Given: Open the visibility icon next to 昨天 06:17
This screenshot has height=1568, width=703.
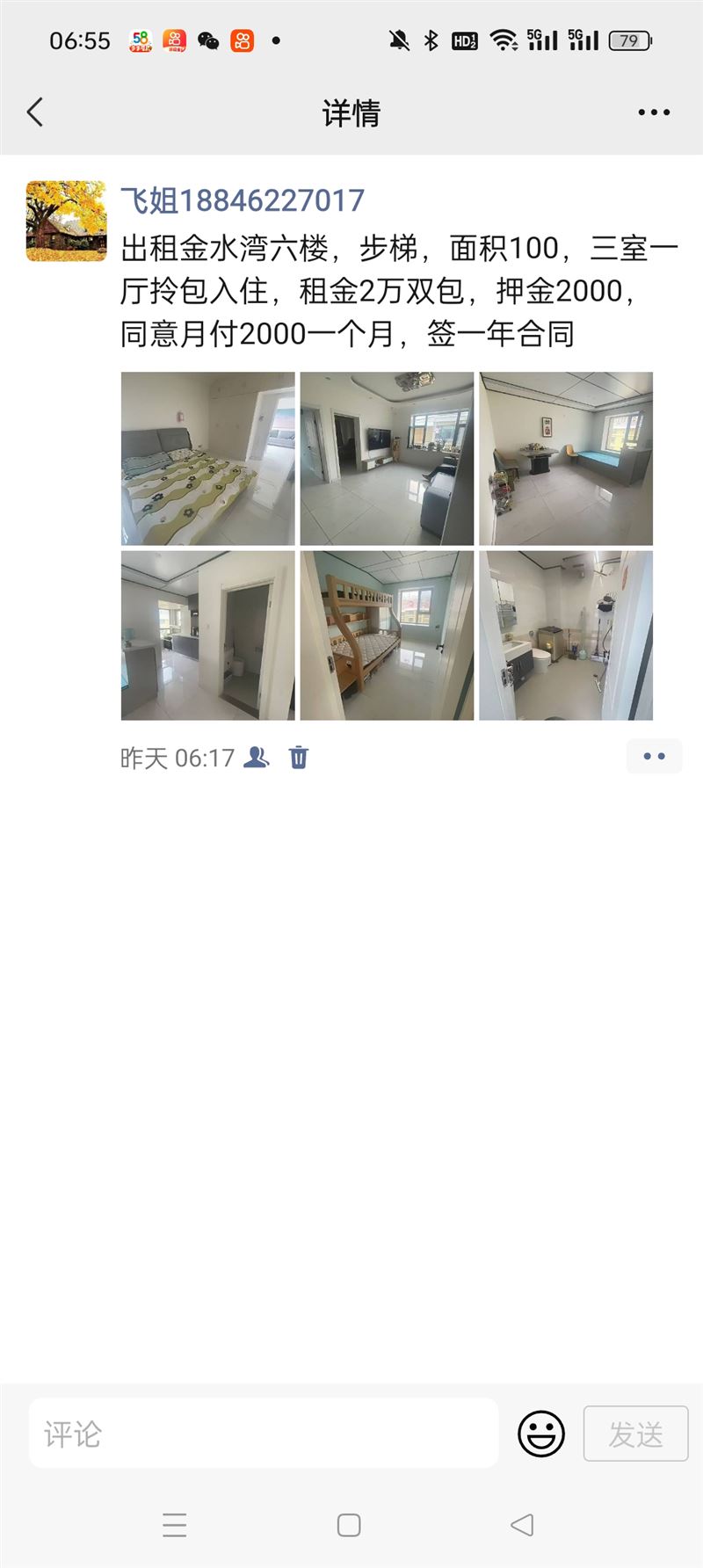Looking at the screenshot, I should click(x=257, y=757).
